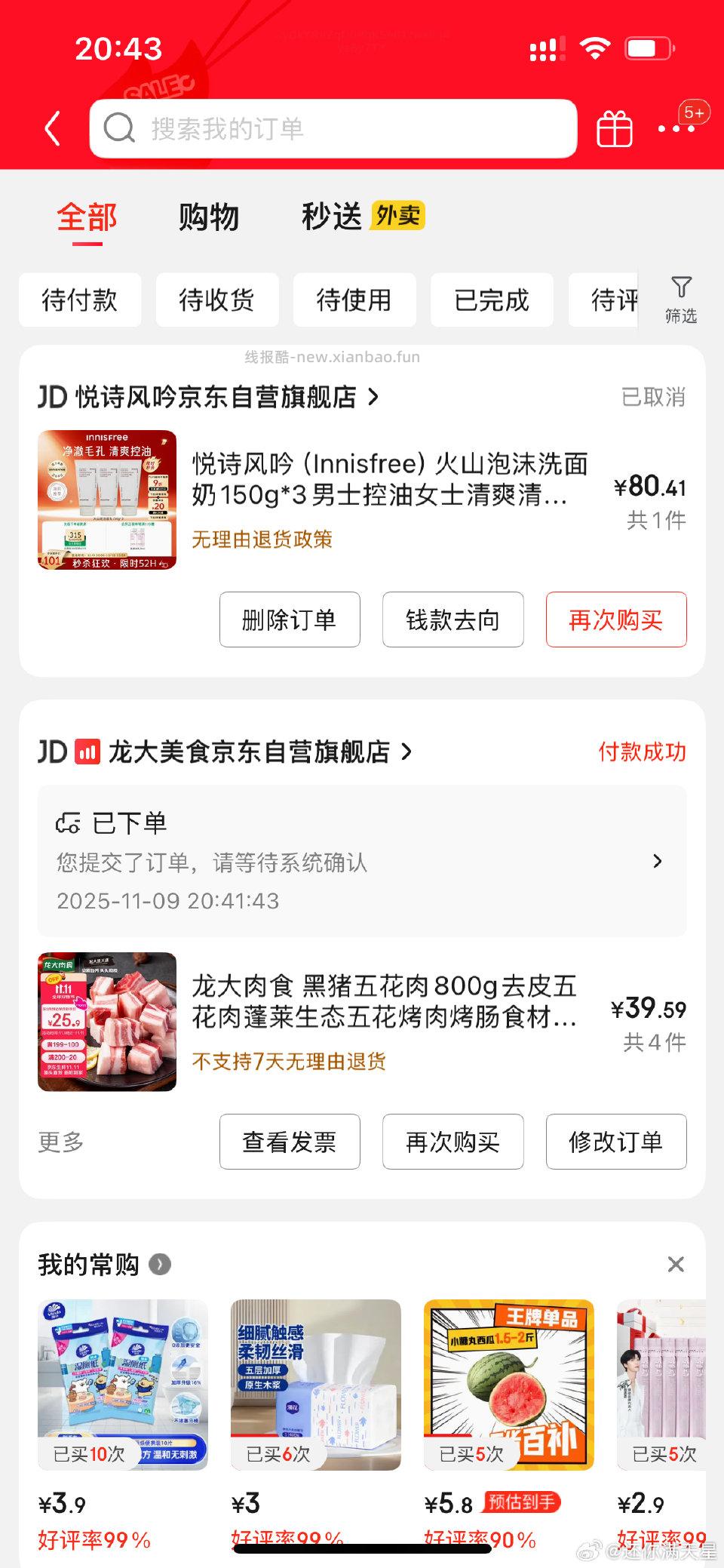Select the 待付款 order filter
Viewport: 724px width, 1568px height.
click(x=79, y=300)
